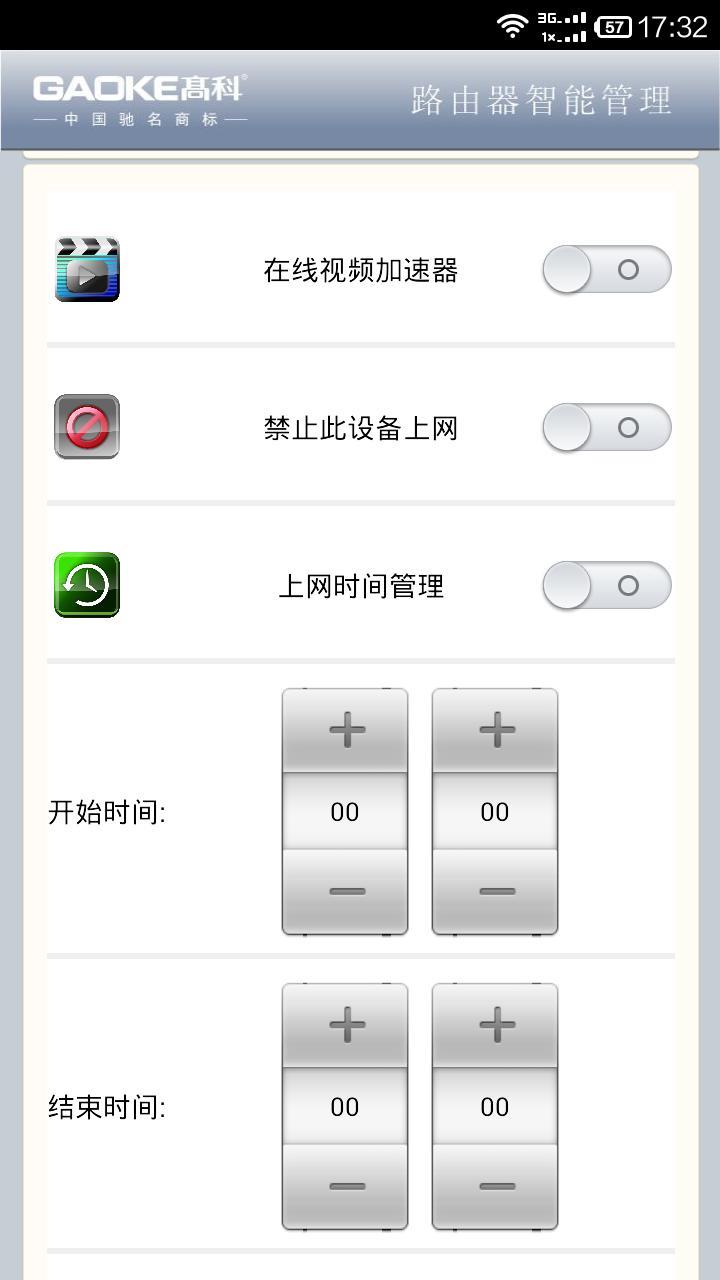Viewport: 720px width, 1280px height.
Task: Turn on 禁止此设备上网 switch
Action: coord(606,428)
